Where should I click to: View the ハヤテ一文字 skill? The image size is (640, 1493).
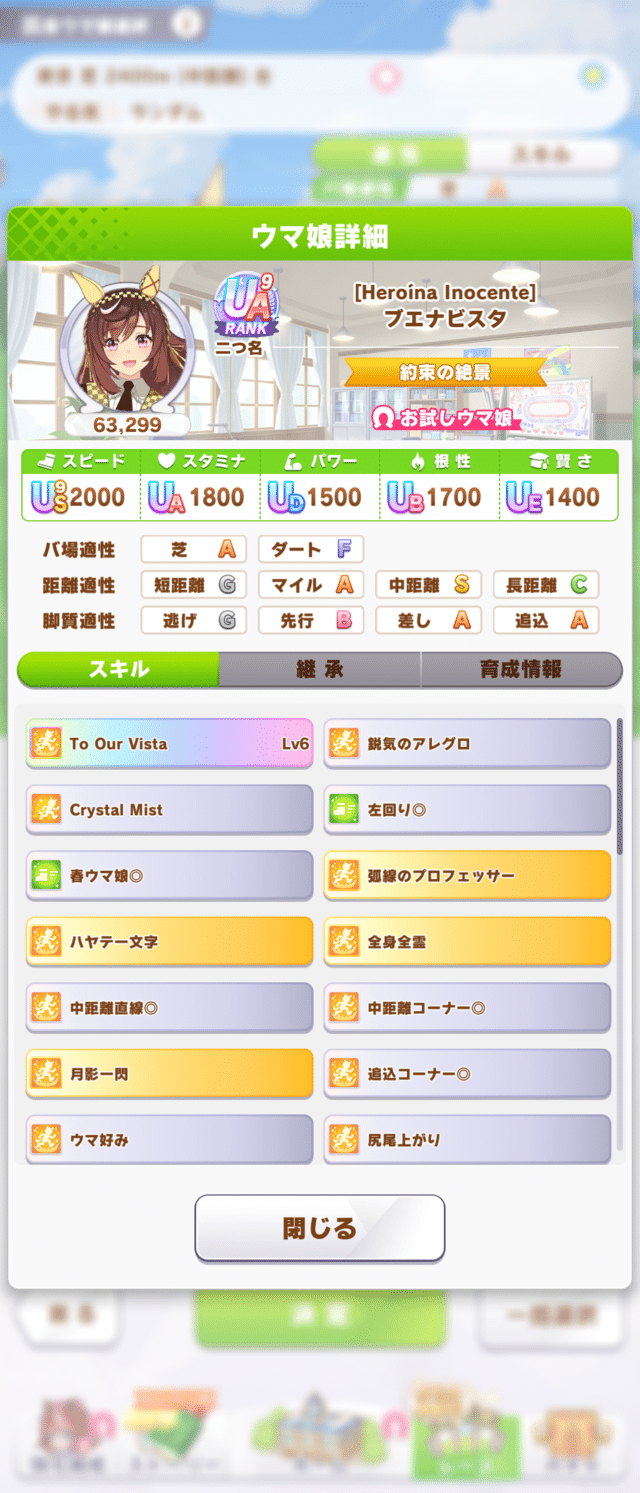169,942
